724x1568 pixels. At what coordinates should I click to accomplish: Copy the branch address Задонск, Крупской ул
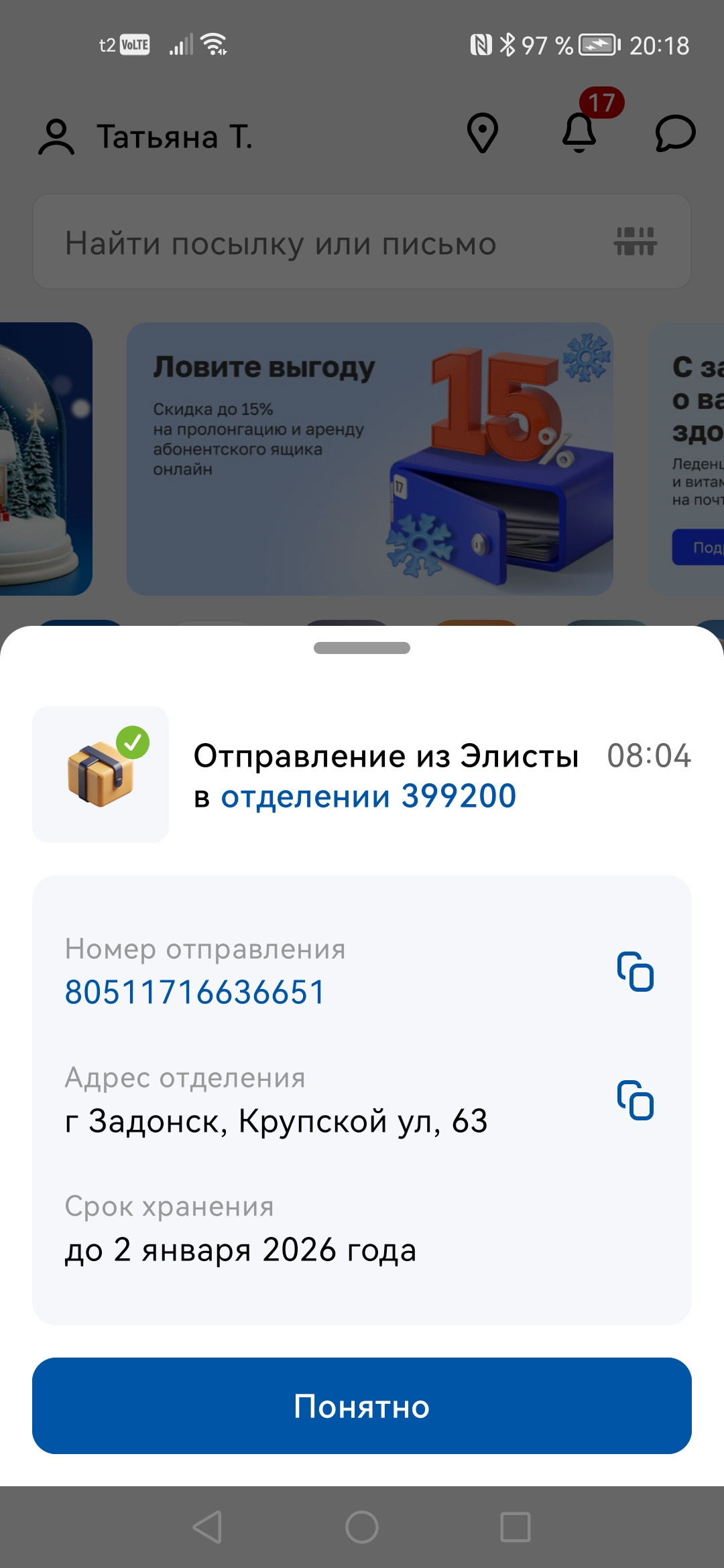coord(635,1100)
